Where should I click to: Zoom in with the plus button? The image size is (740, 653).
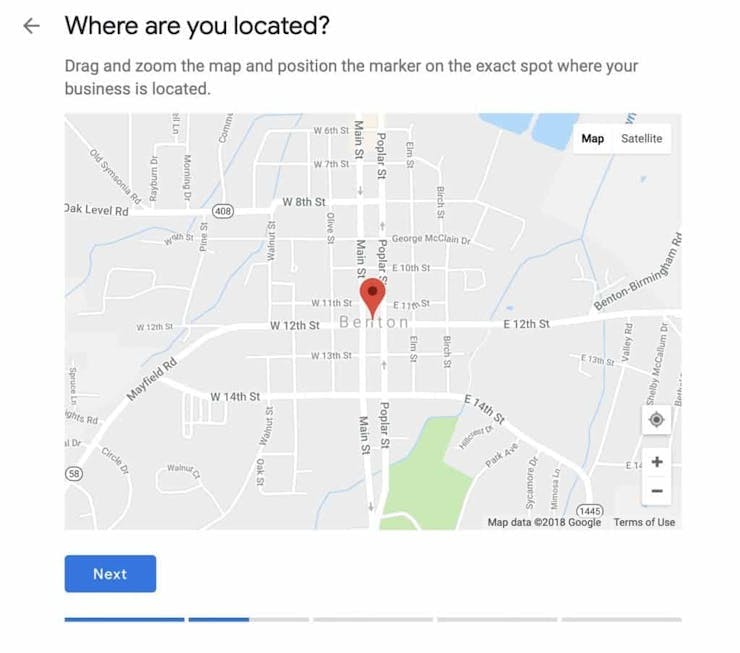[656, 462]
